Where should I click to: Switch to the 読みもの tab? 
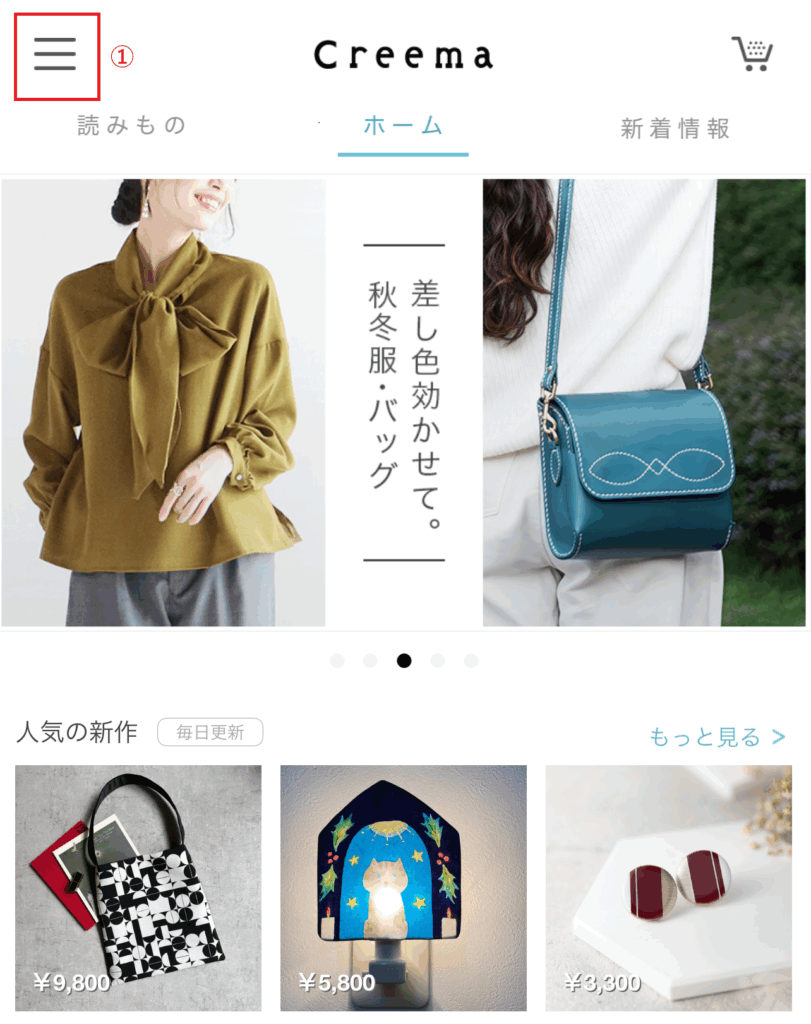point(133,127)
